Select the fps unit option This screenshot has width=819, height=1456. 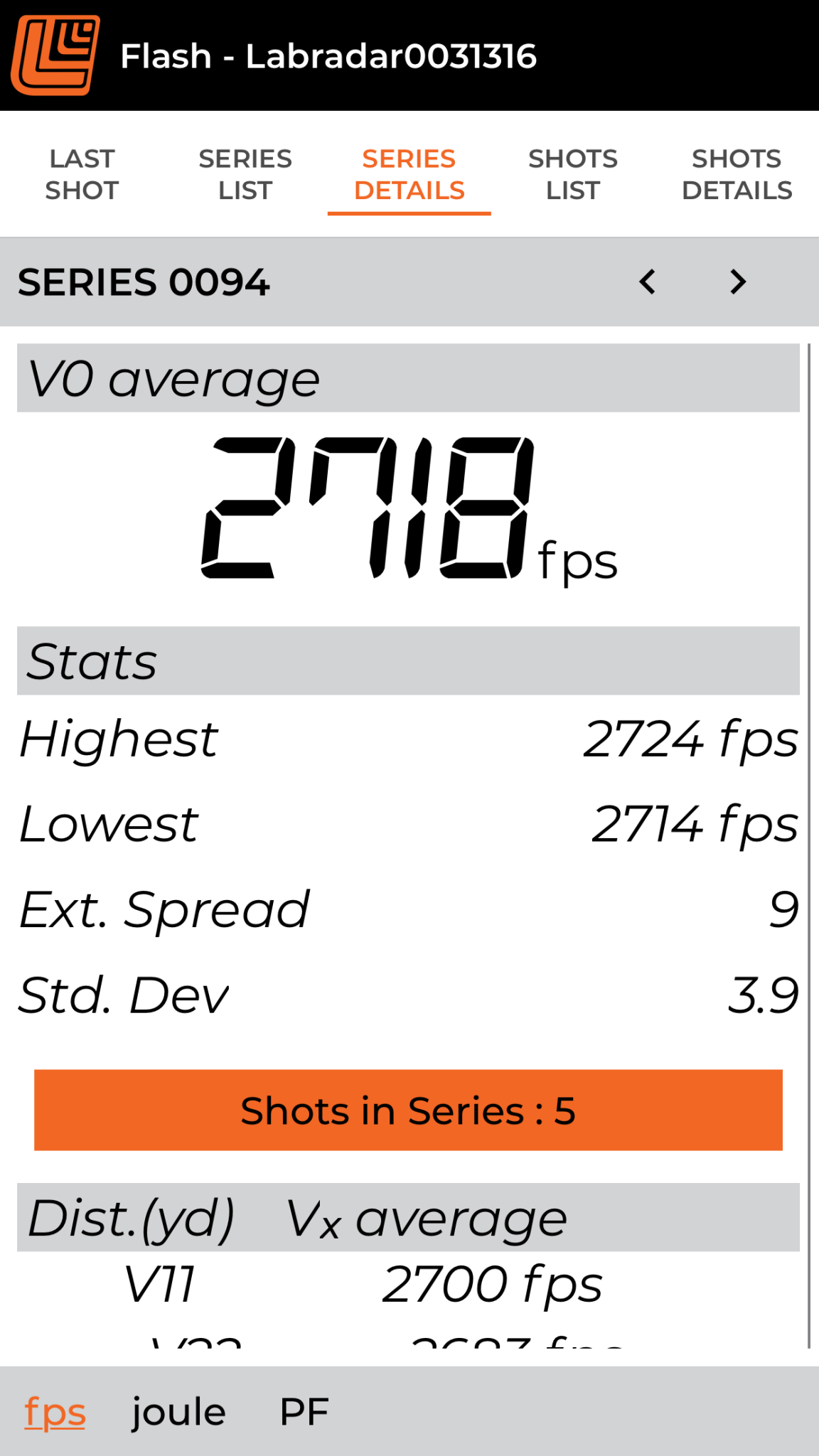click(55, 1412)
